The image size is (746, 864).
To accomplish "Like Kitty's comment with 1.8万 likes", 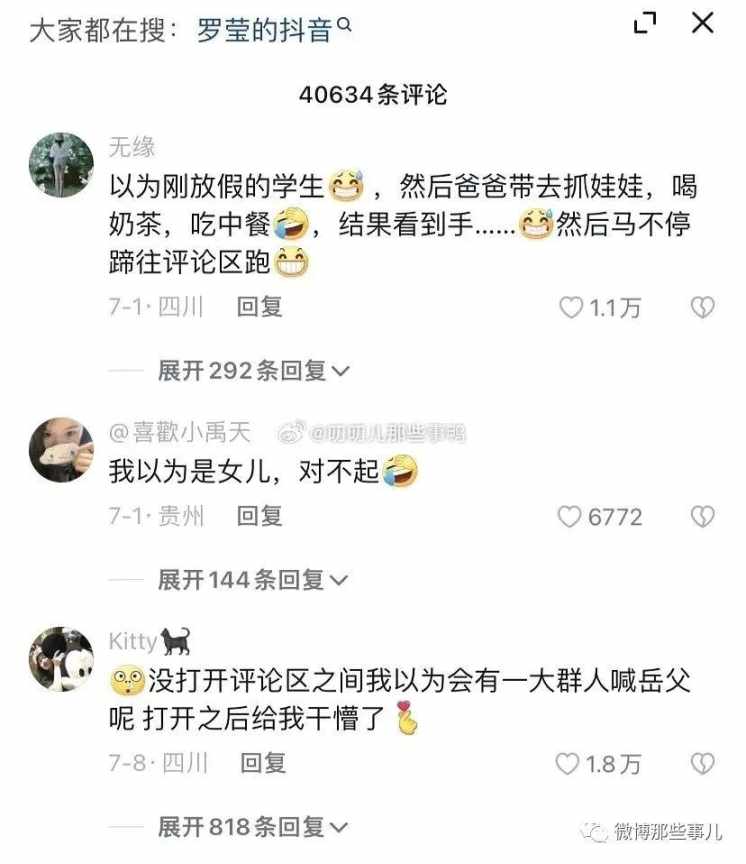I will (569, 764).
